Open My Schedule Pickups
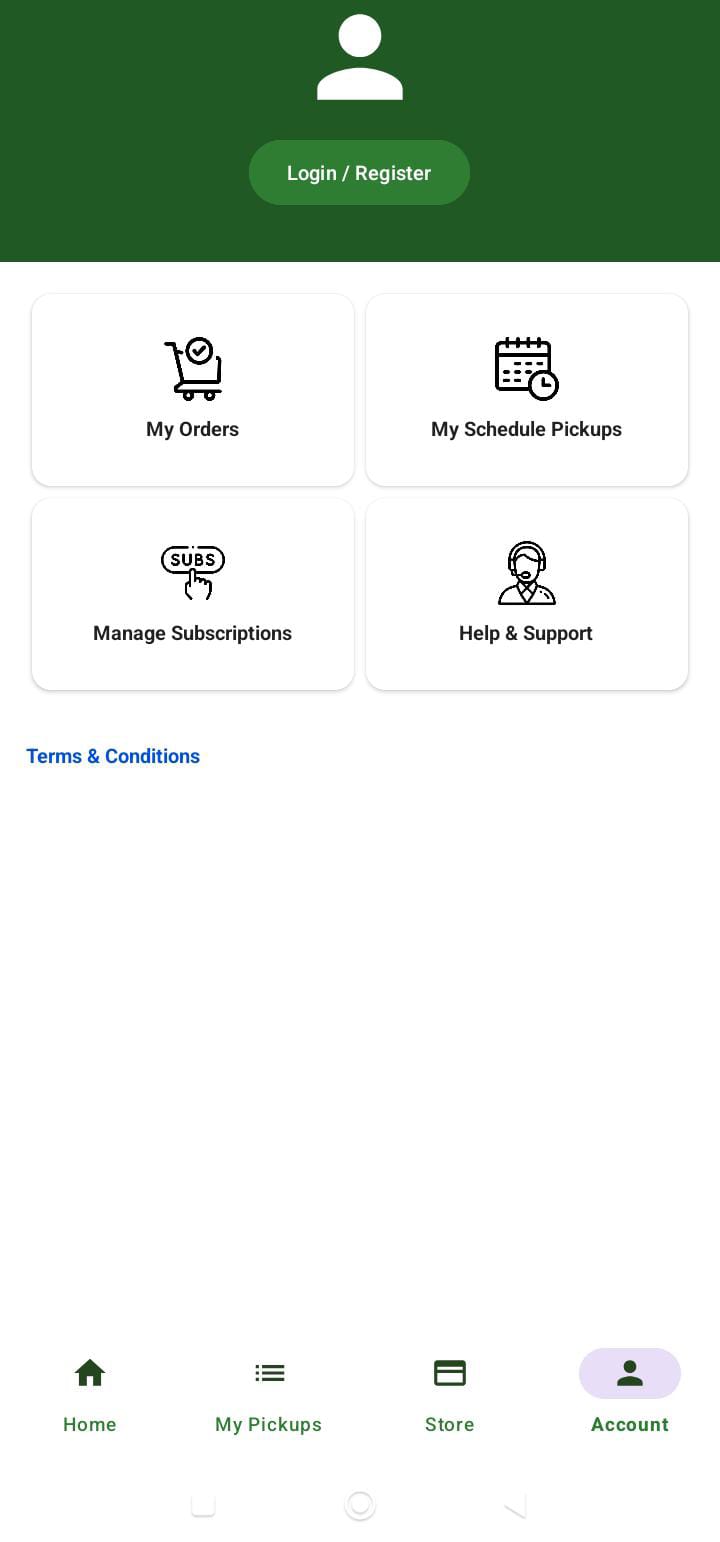The height and width of the screenshot is (1542, 720). (527, 390)
